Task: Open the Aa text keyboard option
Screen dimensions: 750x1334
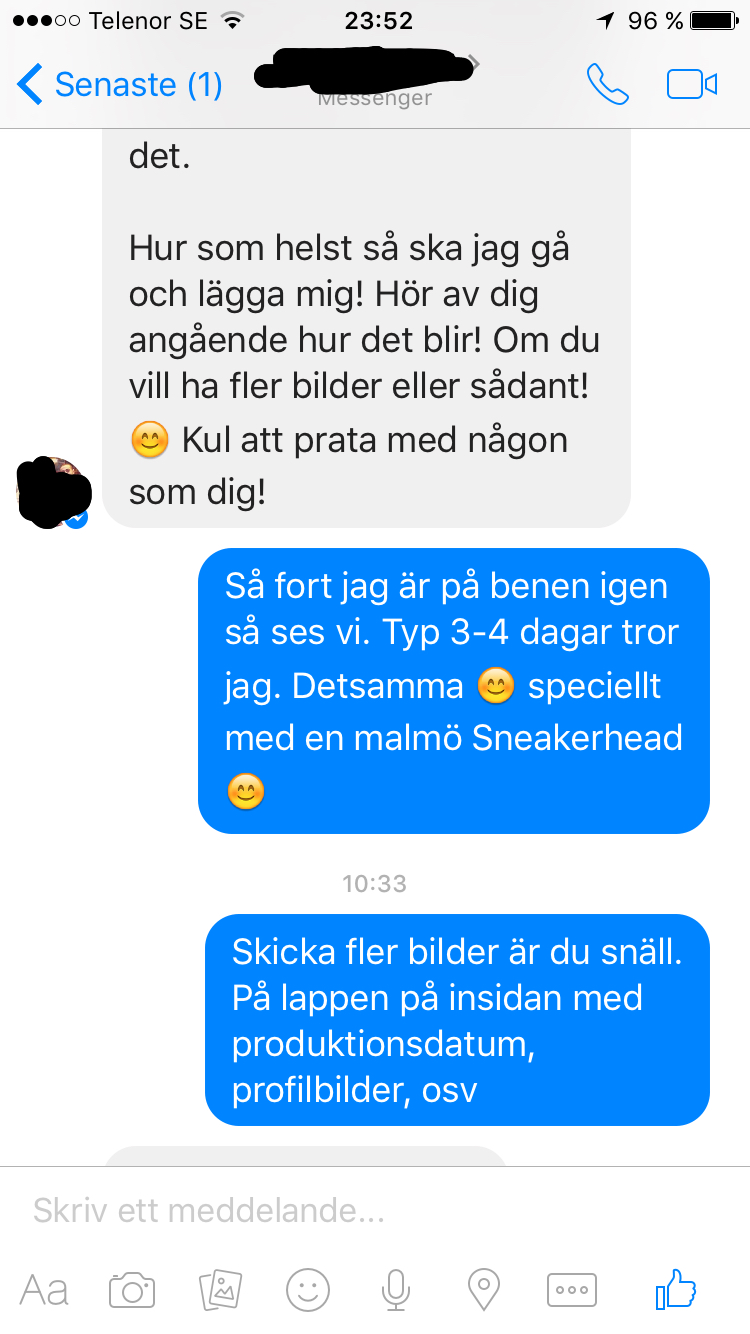Action: (45, 1290)
